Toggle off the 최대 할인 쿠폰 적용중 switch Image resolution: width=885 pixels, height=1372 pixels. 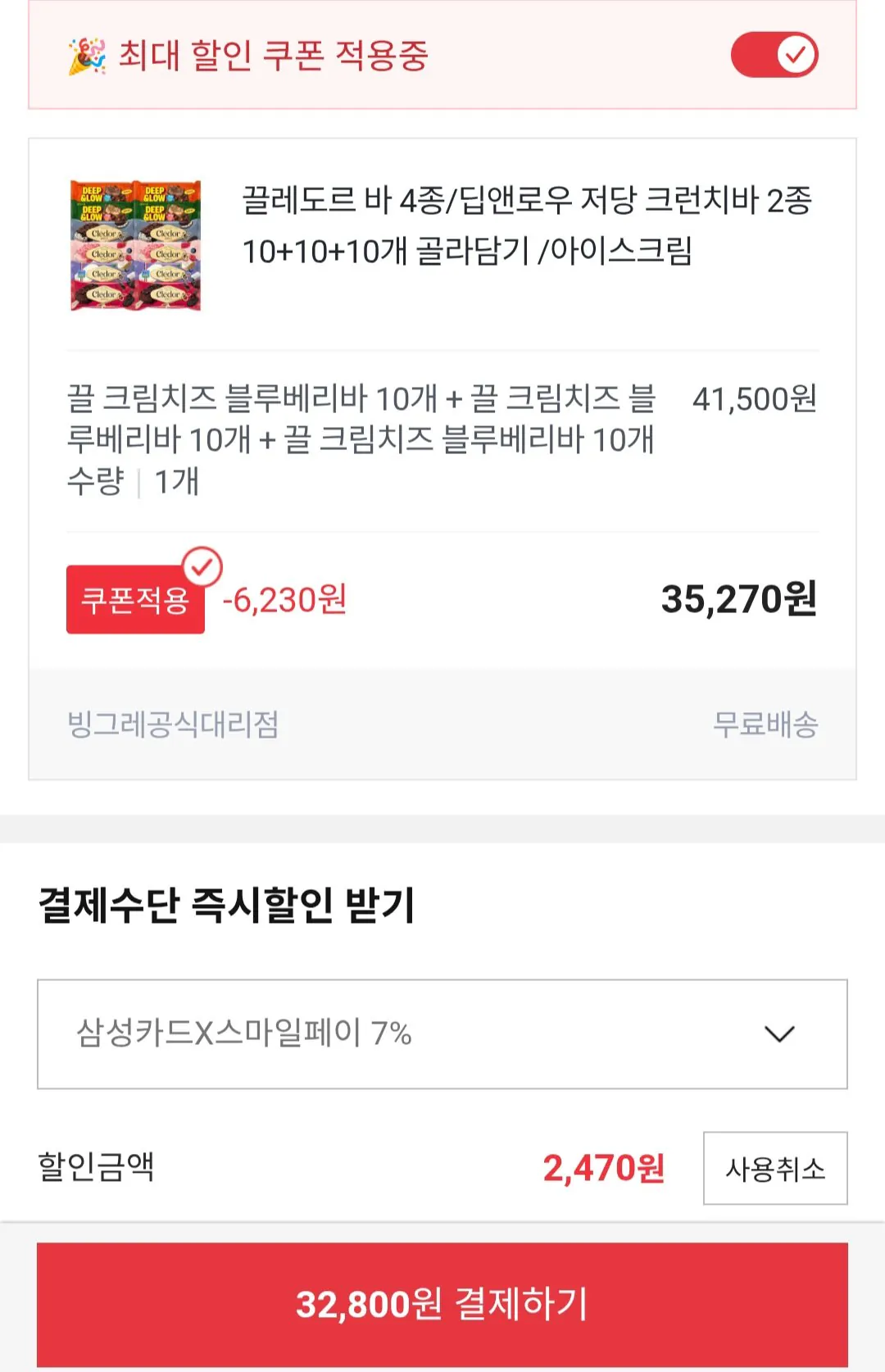click(x=774, y=55)
